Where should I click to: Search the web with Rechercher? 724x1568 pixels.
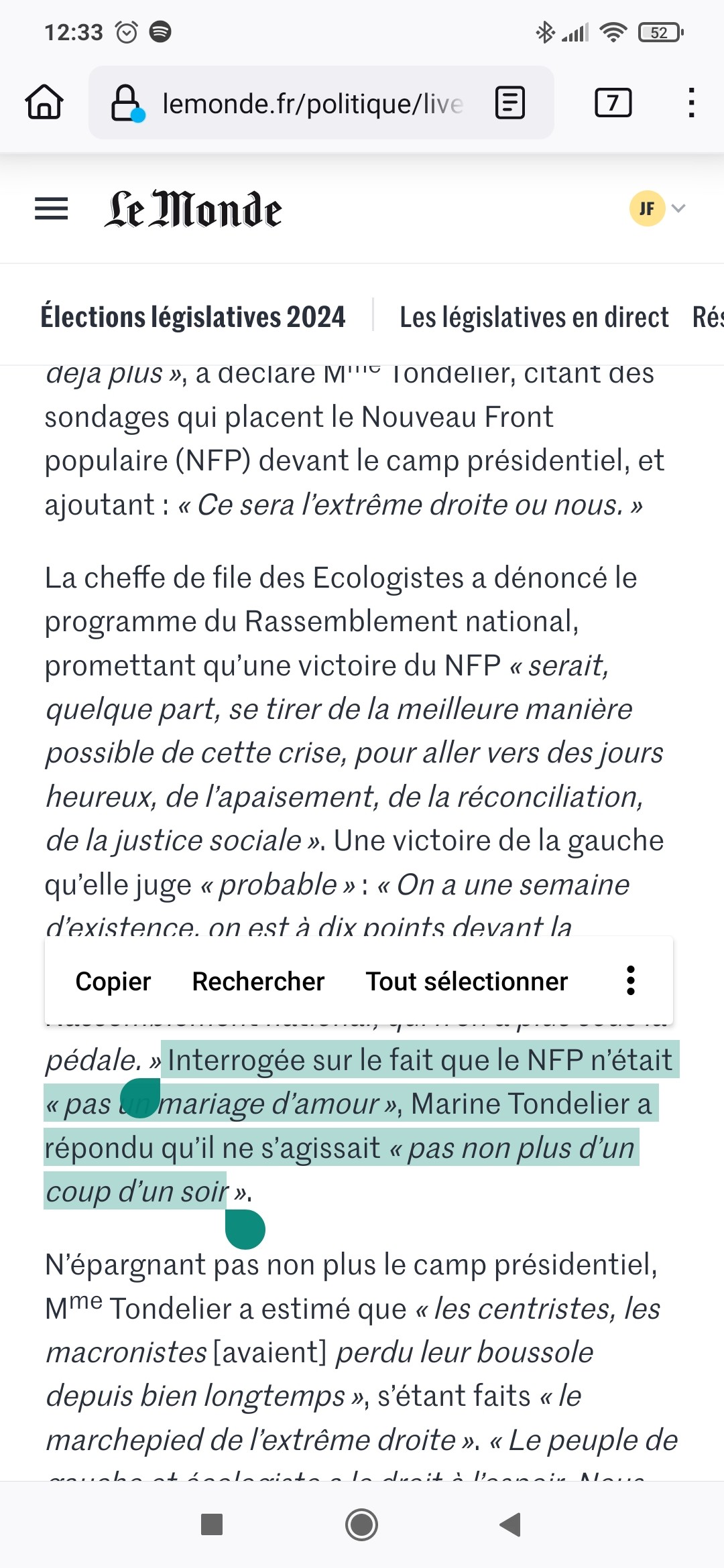258,981
